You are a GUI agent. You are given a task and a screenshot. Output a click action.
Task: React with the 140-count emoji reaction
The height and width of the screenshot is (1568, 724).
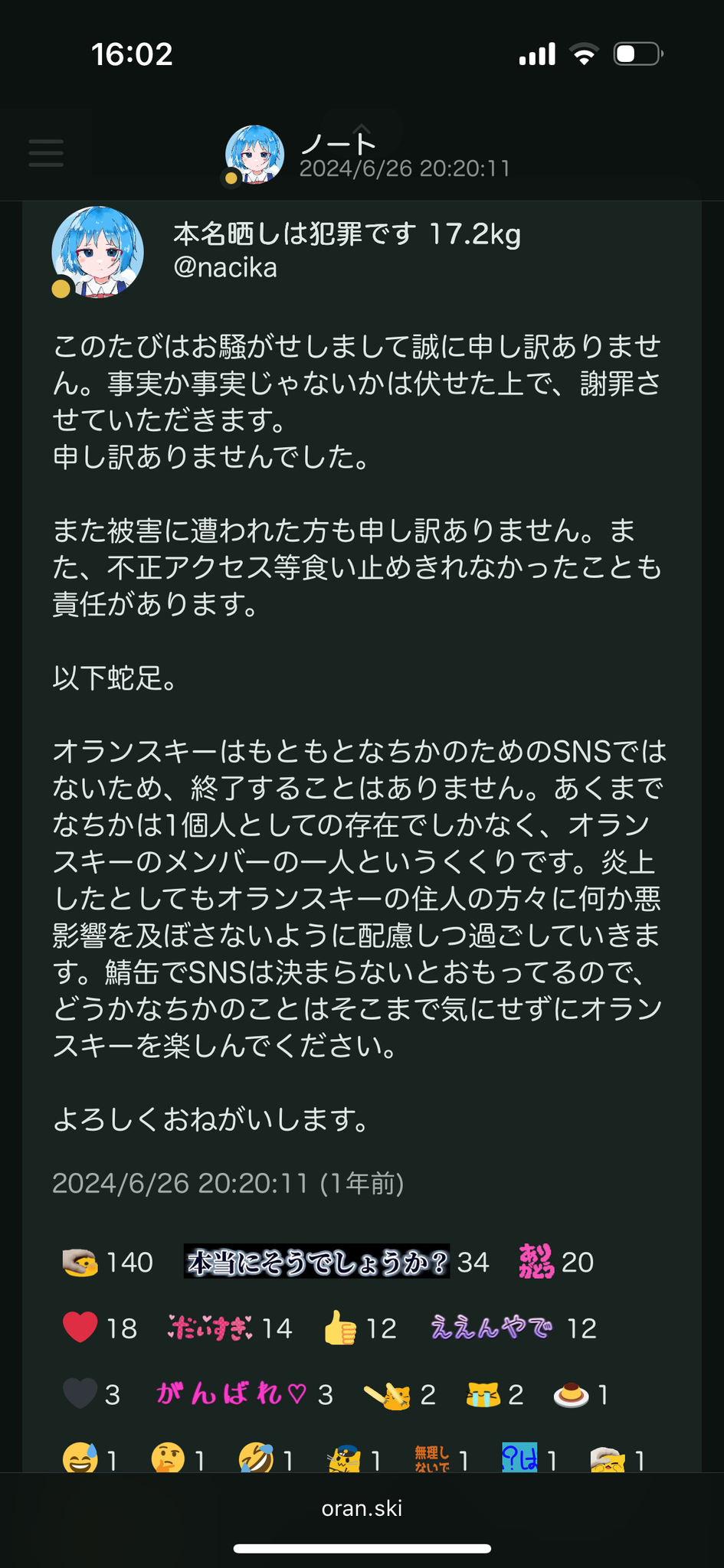[x=107, y=1263]
